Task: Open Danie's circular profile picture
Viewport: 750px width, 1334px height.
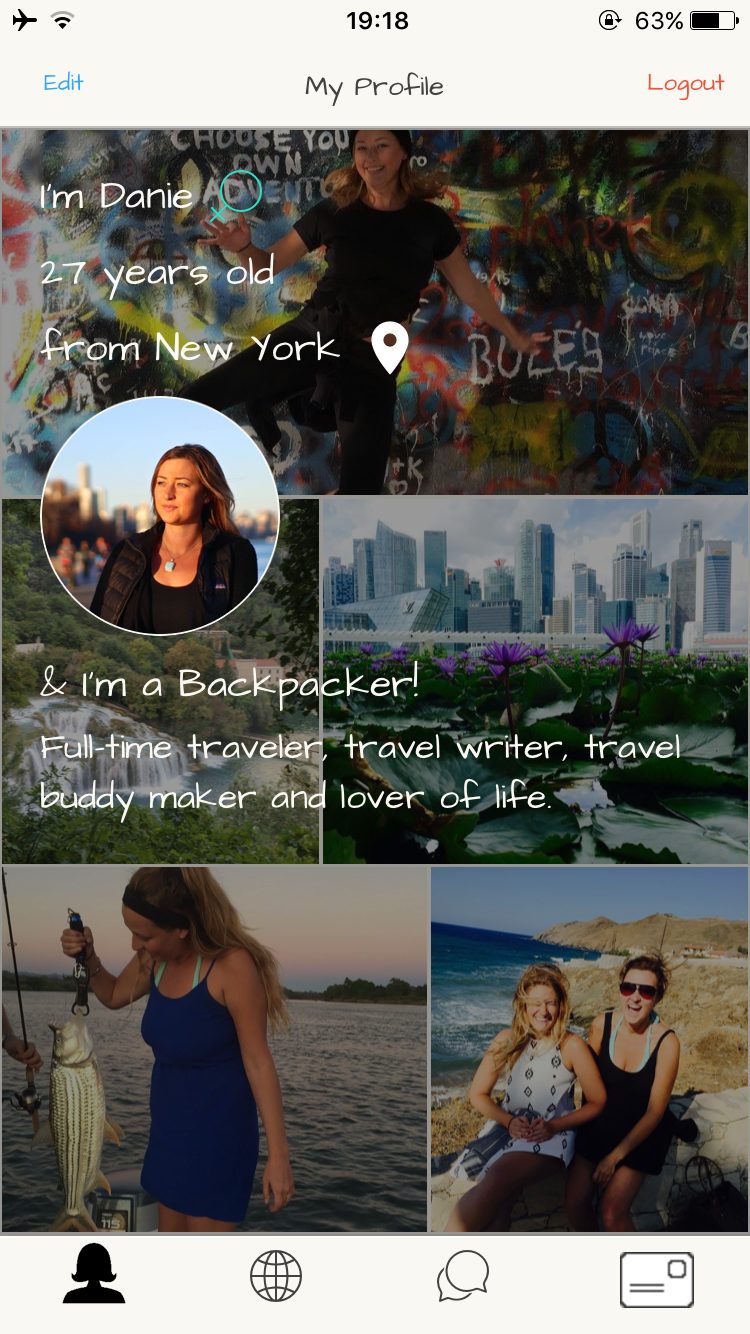Action: coord(160,513)
